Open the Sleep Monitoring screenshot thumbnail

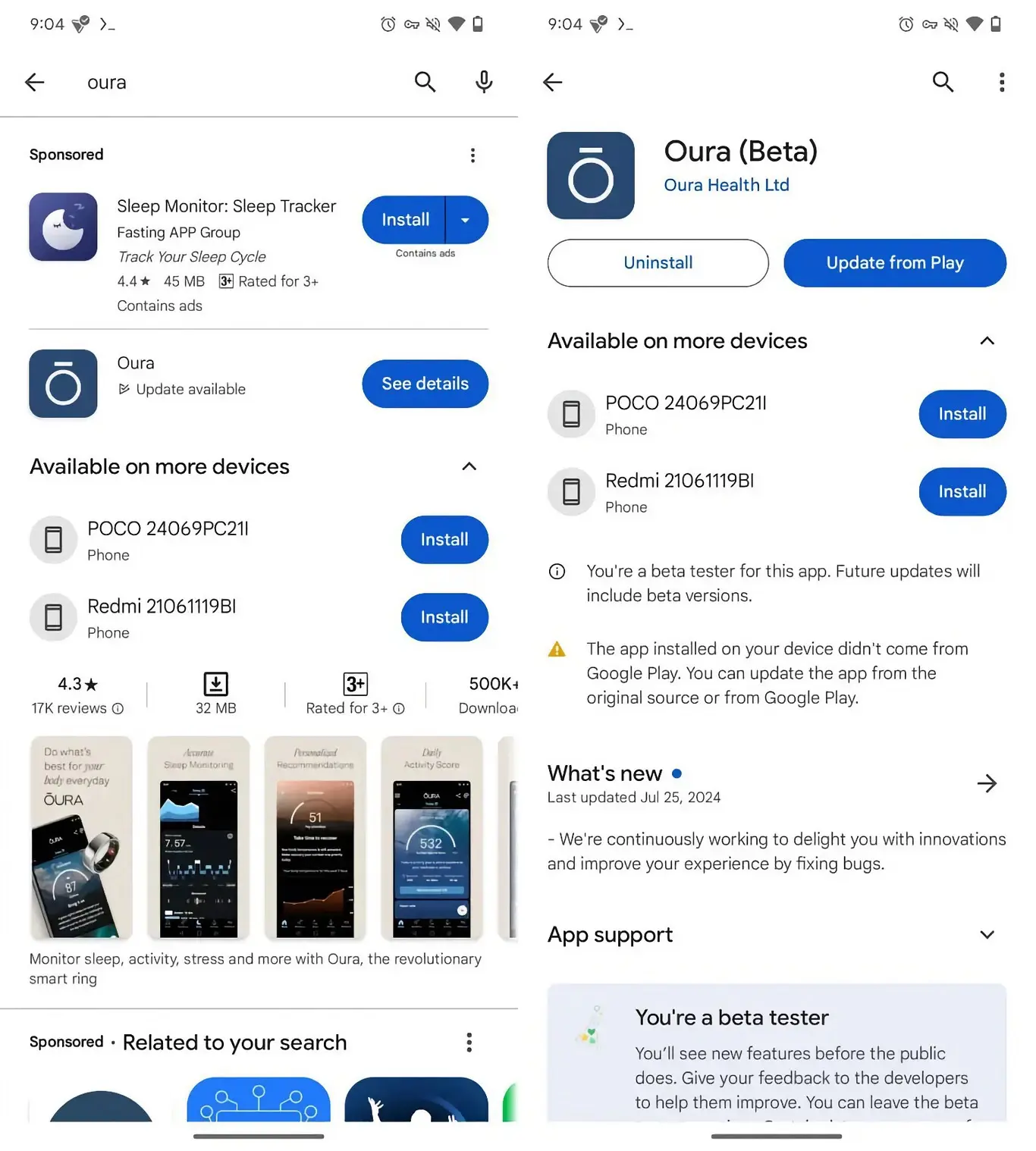[199, 837]
